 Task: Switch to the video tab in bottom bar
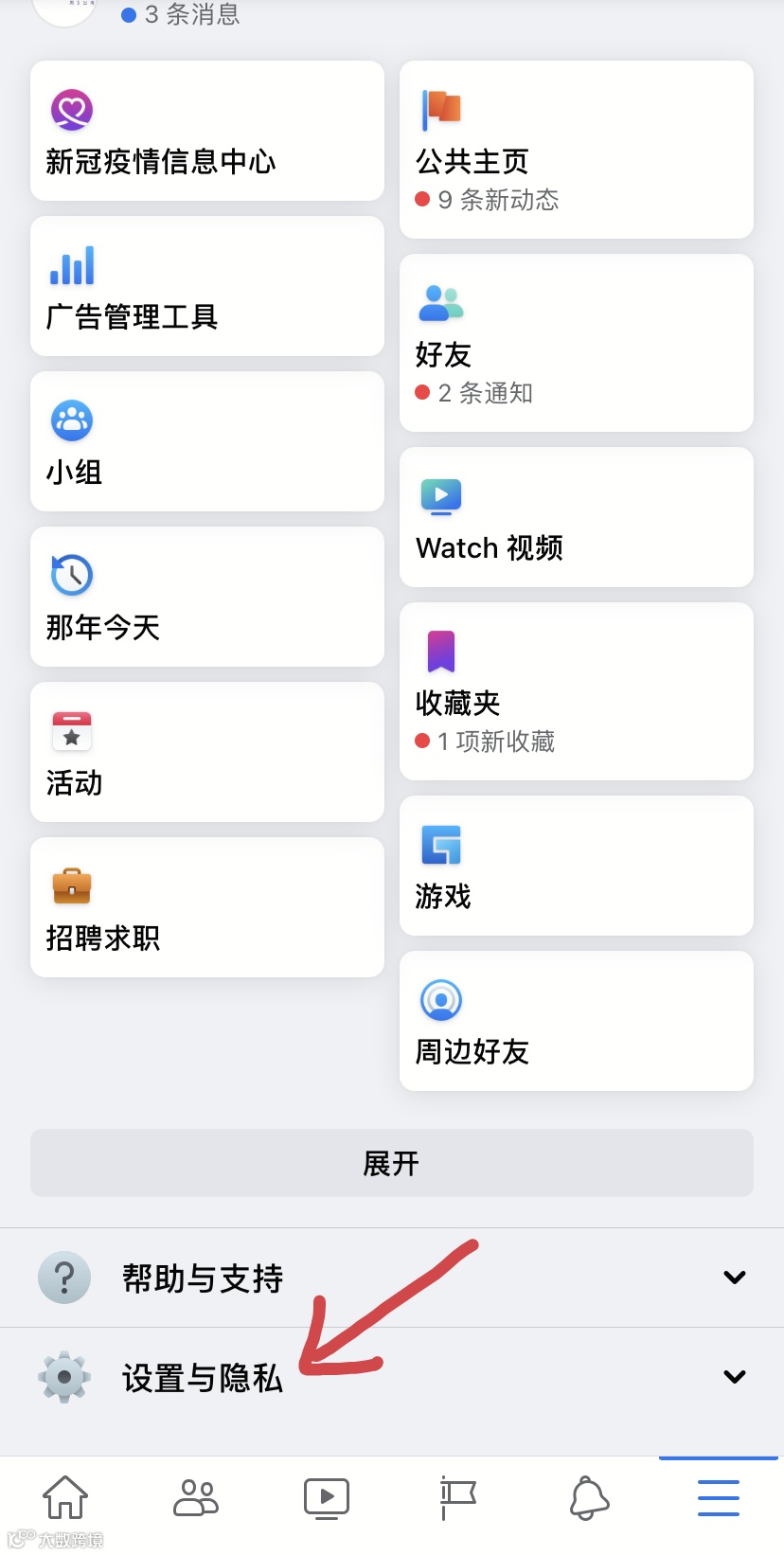(x=327, y=1498)
